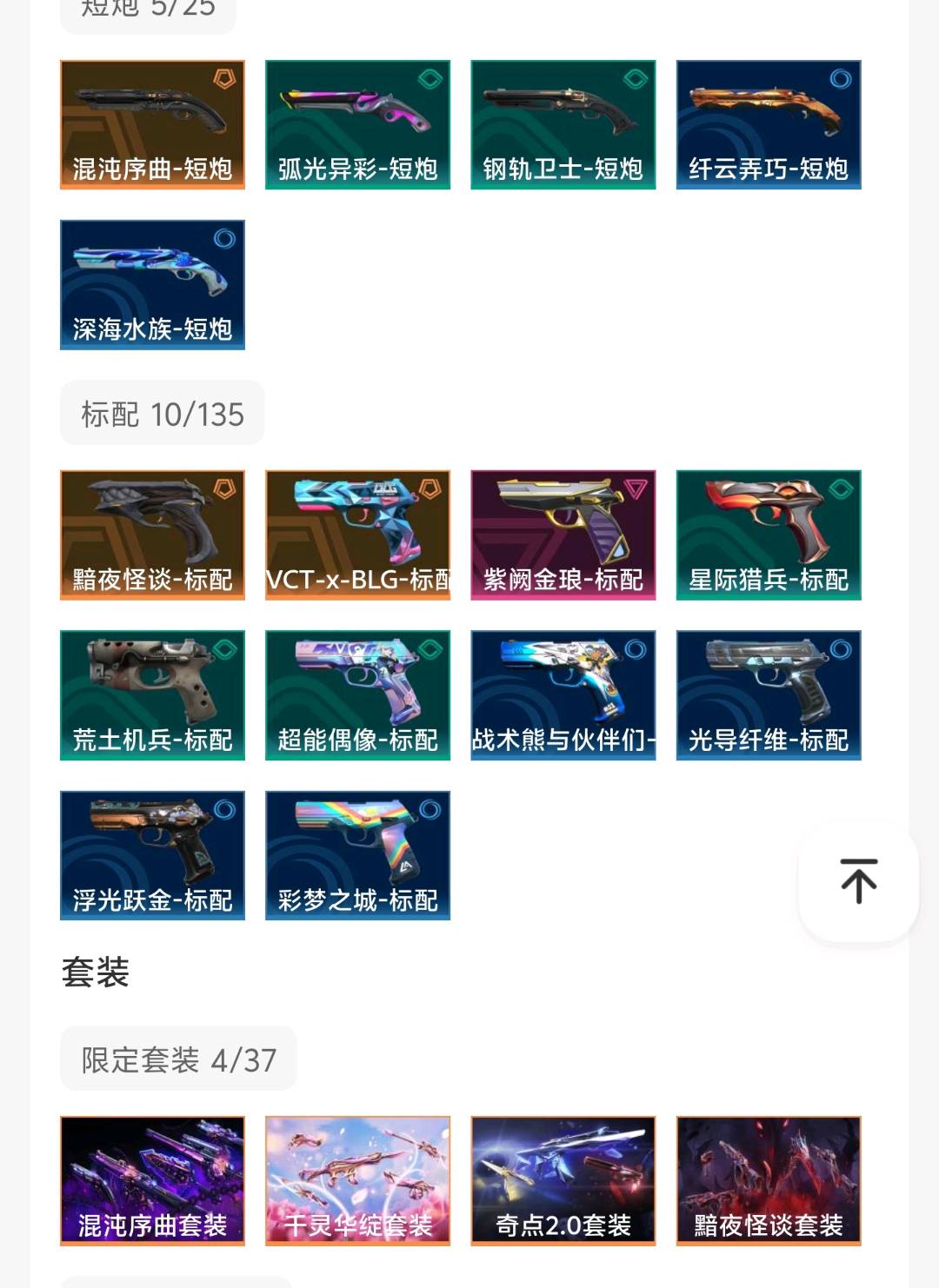The image size is (939, 1288).
Task: Open the 浮光跃金-标配 skin
Action: (152, 854)
